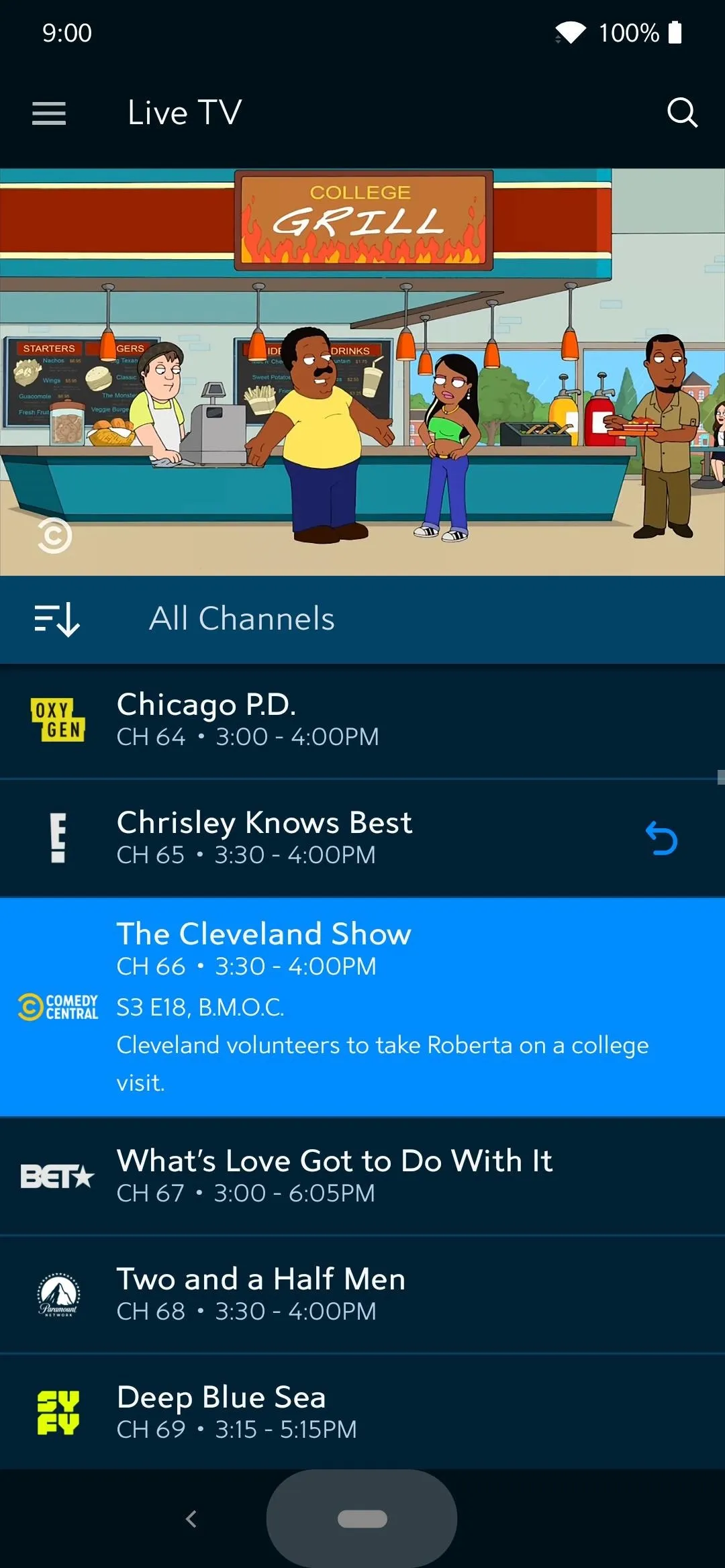Image resolution: width=725 pixels, height=1568 pixels.
Task: Open the hamburger navigation menu
Action: (49, 113)
